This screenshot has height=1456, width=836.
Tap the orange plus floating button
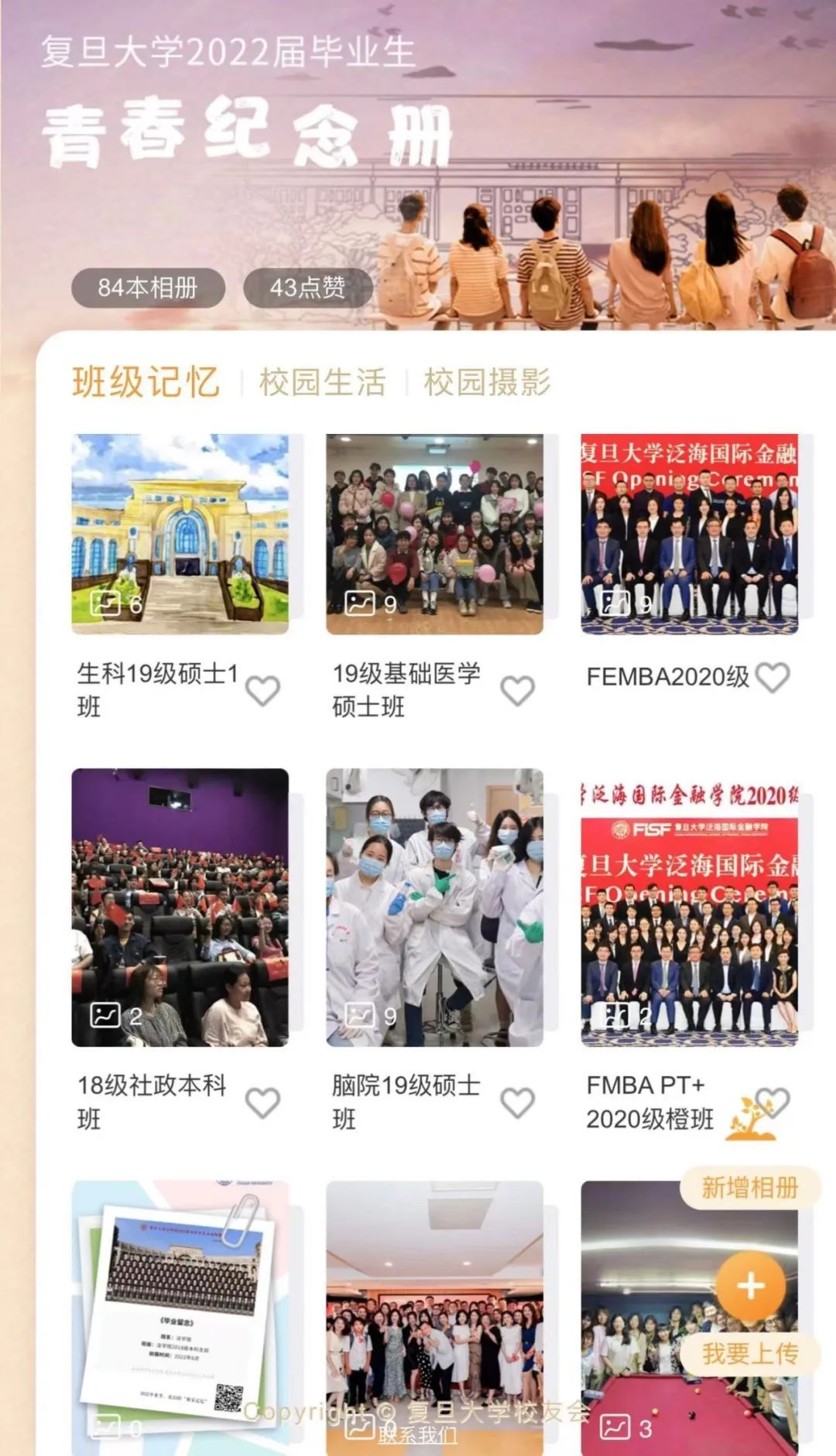click(750, 1286)
